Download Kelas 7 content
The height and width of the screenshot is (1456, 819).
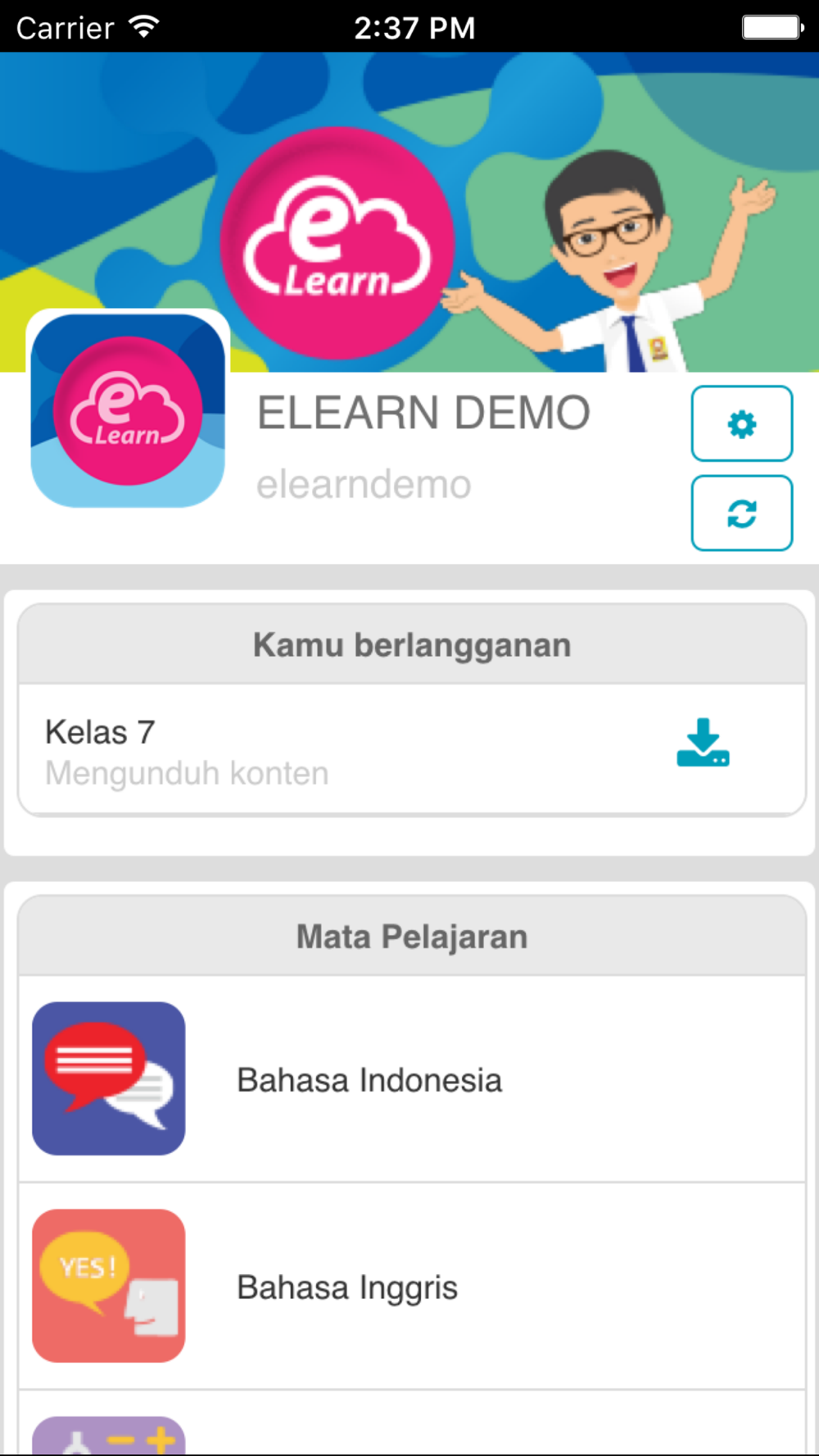pos(703,743)
